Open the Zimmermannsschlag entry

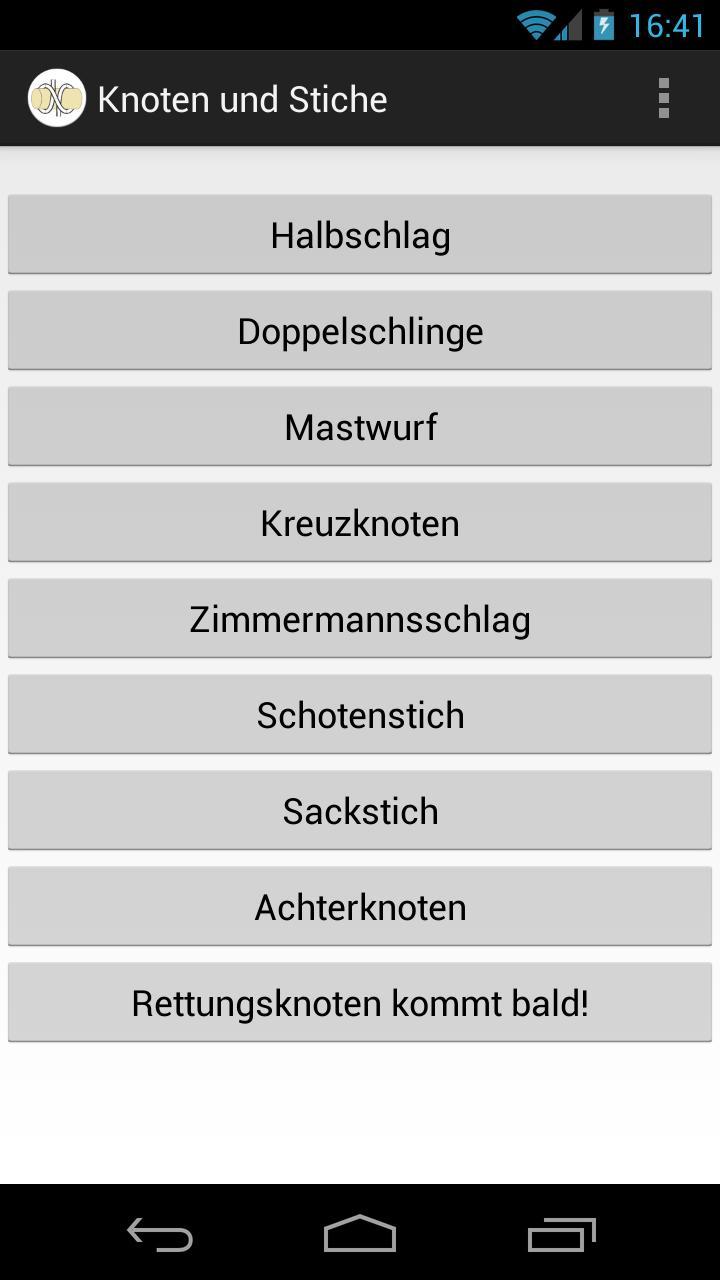[x=360, y=618]
